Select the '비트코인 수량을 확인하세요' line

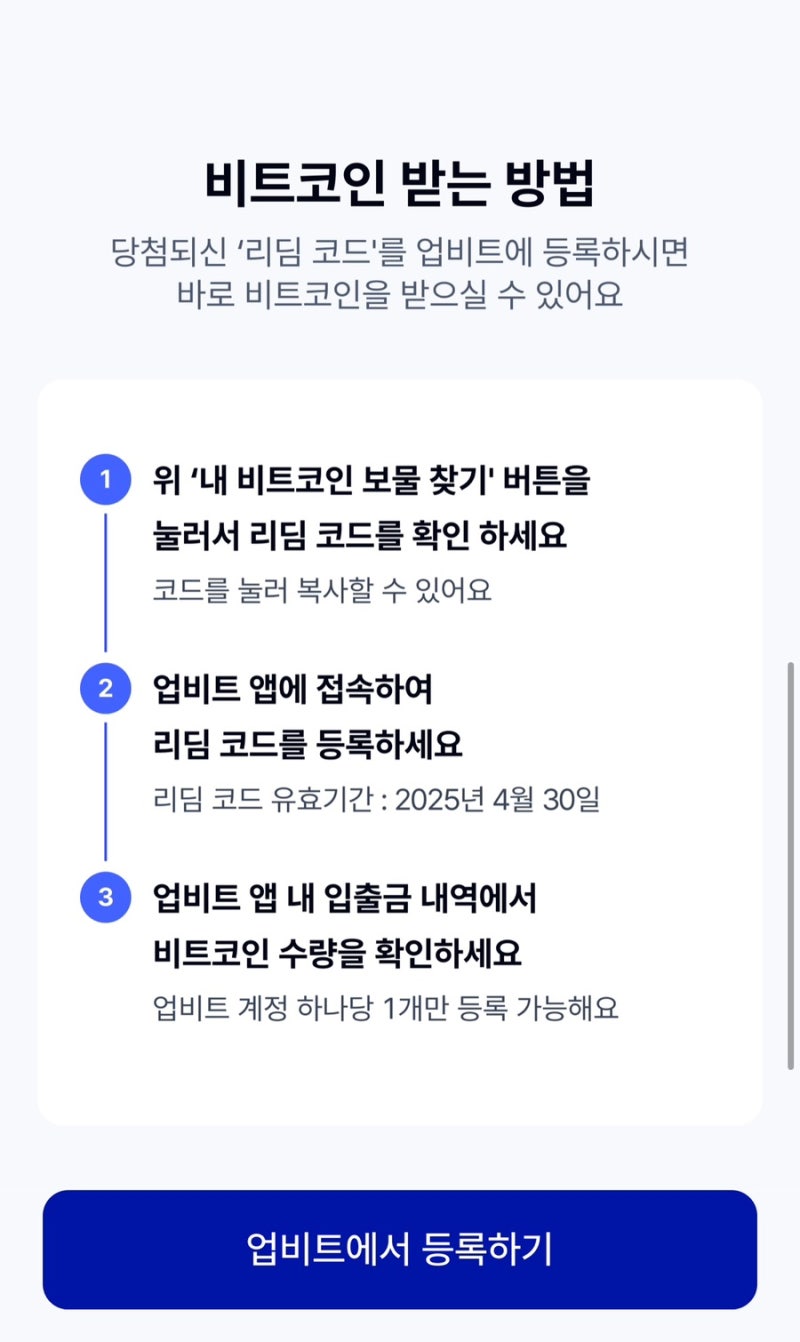(x=330, y=954)
